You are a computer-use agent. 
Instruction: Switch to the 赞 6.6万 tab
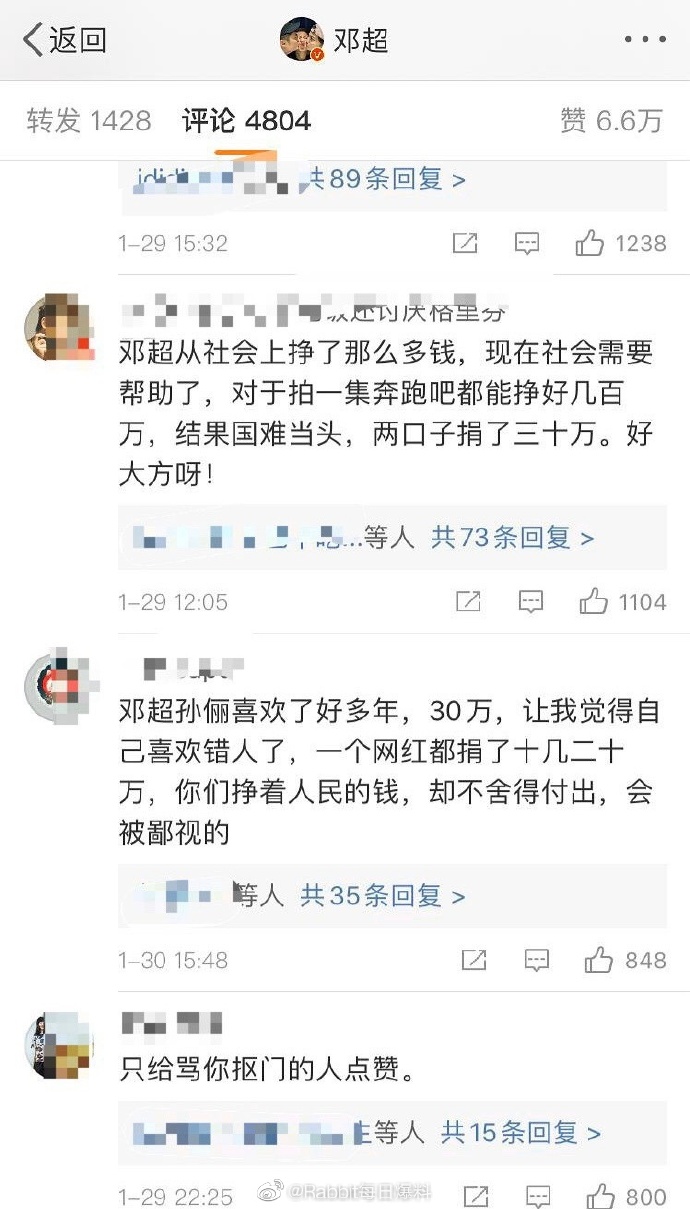tap(611, 121)
